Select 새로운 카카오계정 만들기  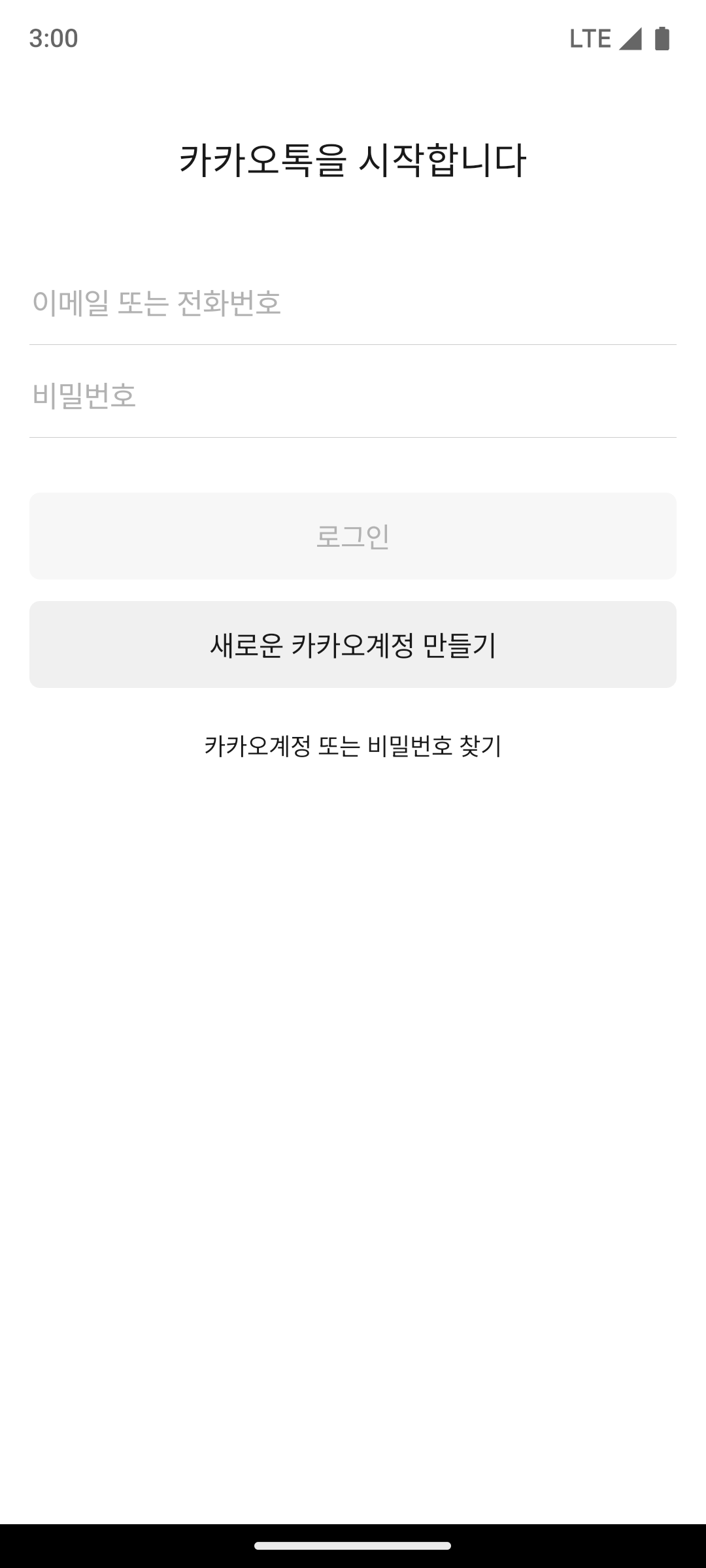[353, 645]
